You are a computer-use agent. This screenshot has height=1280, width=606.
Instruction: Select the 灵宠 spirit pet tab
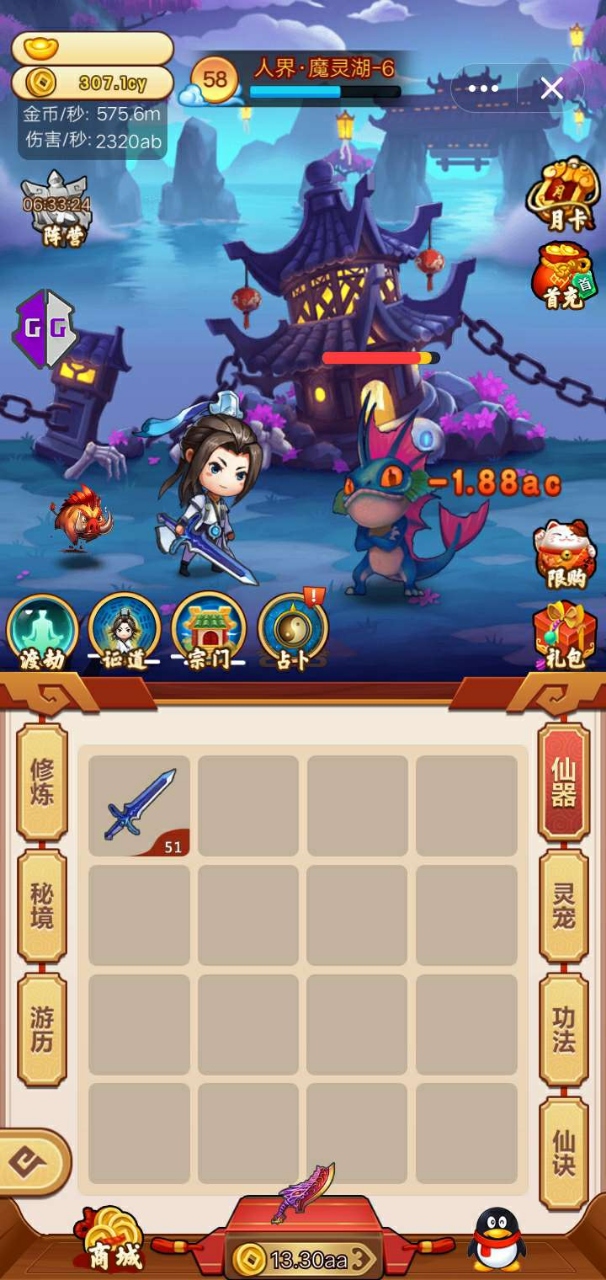(563, 906)
